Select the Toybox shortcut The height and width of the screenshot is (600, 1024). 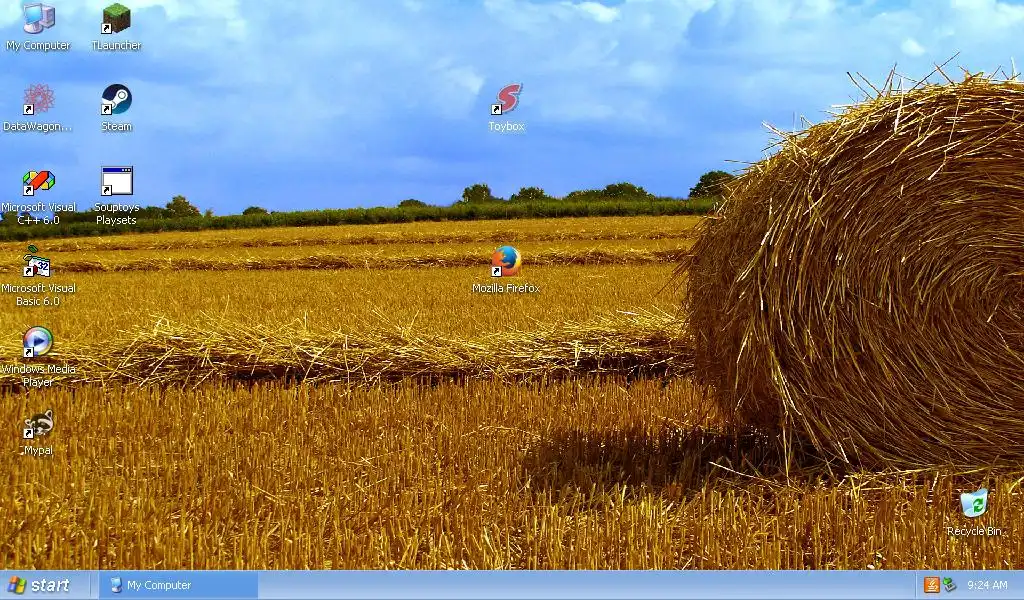(x=507, y=100)
